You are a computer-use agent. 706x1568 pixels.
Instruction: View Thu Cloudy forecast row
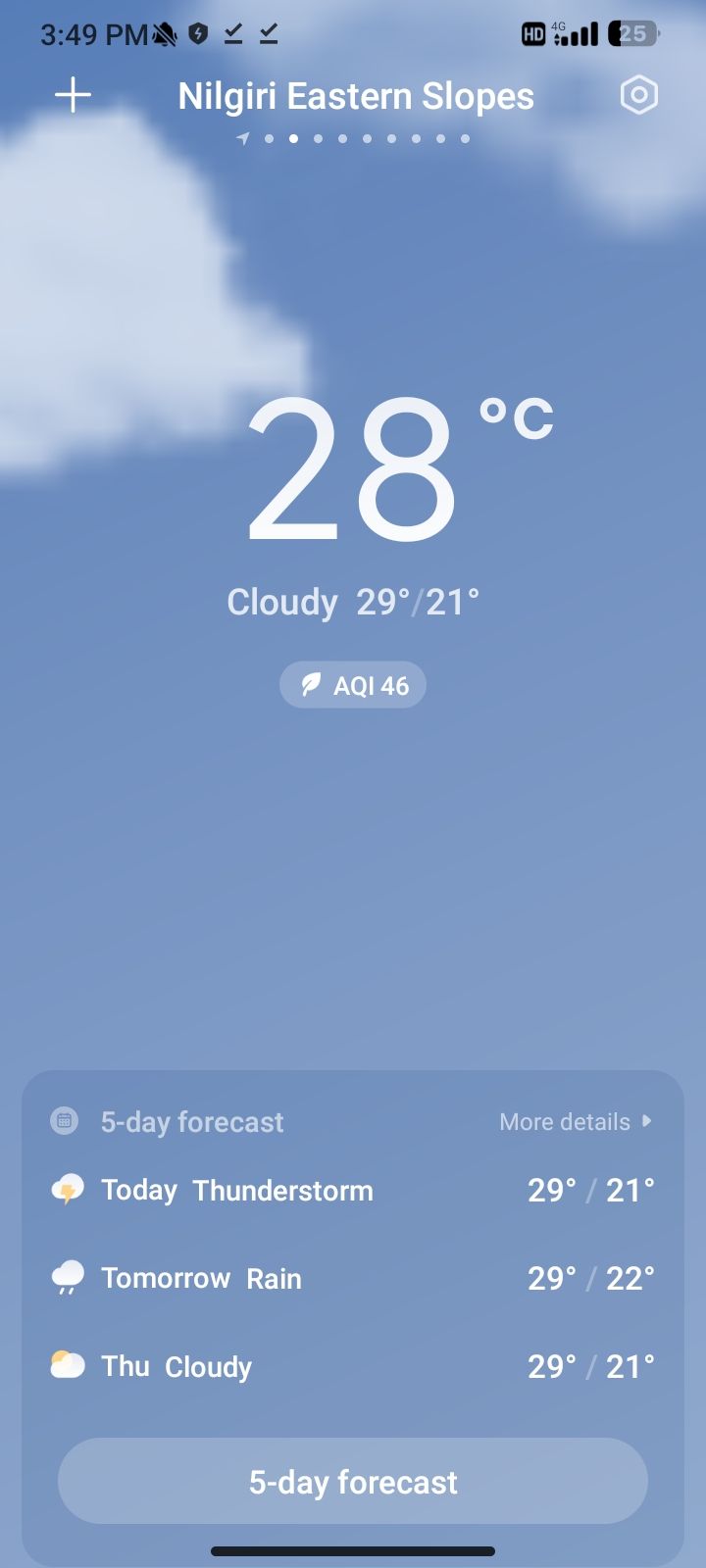click(x=353, y=1366)
